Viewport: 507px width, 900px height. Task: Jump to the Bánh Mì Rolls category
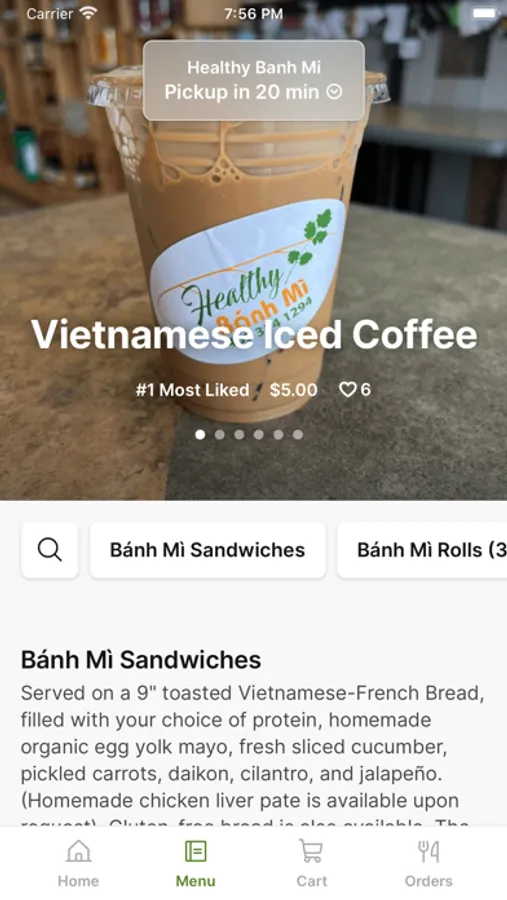tap(423, 550)
